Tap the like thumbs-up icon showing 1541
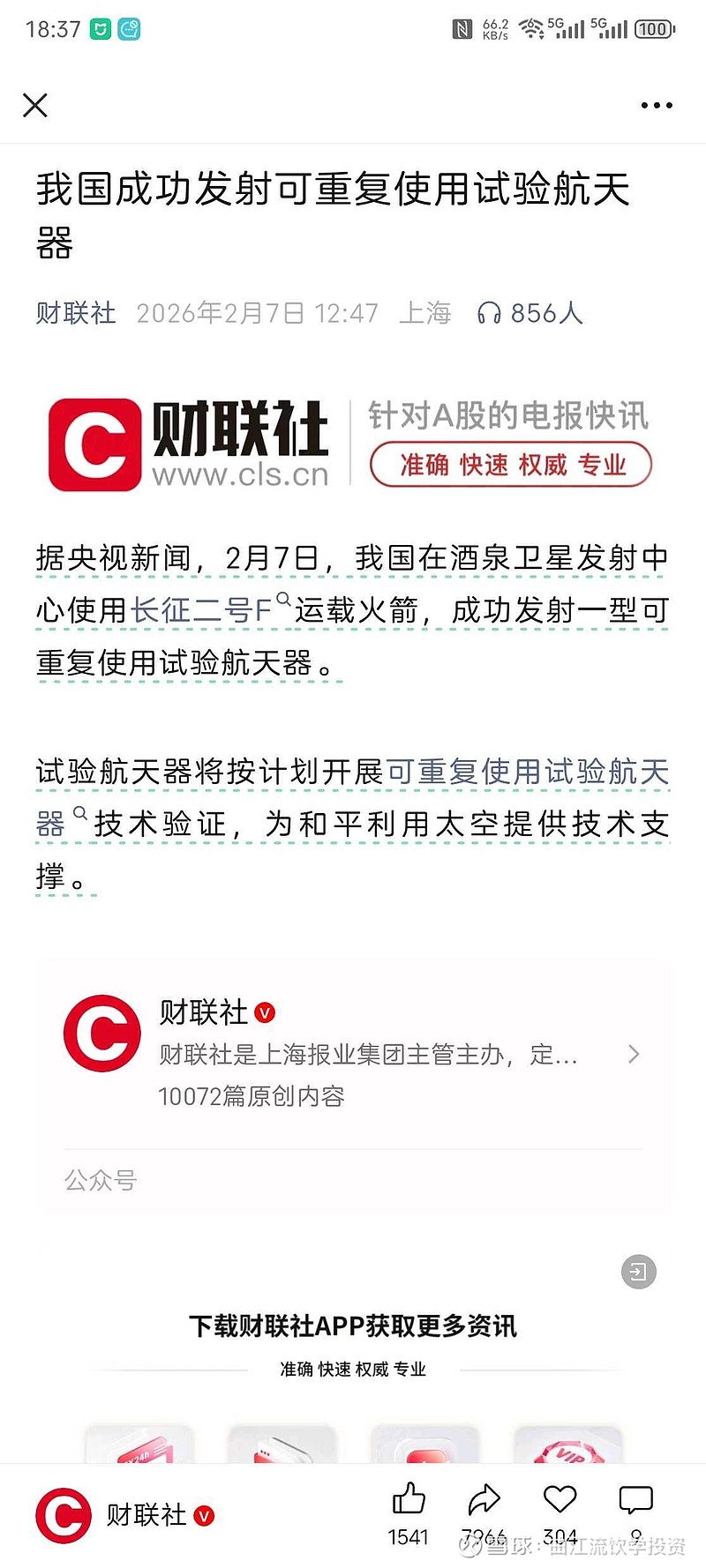 409,1499
